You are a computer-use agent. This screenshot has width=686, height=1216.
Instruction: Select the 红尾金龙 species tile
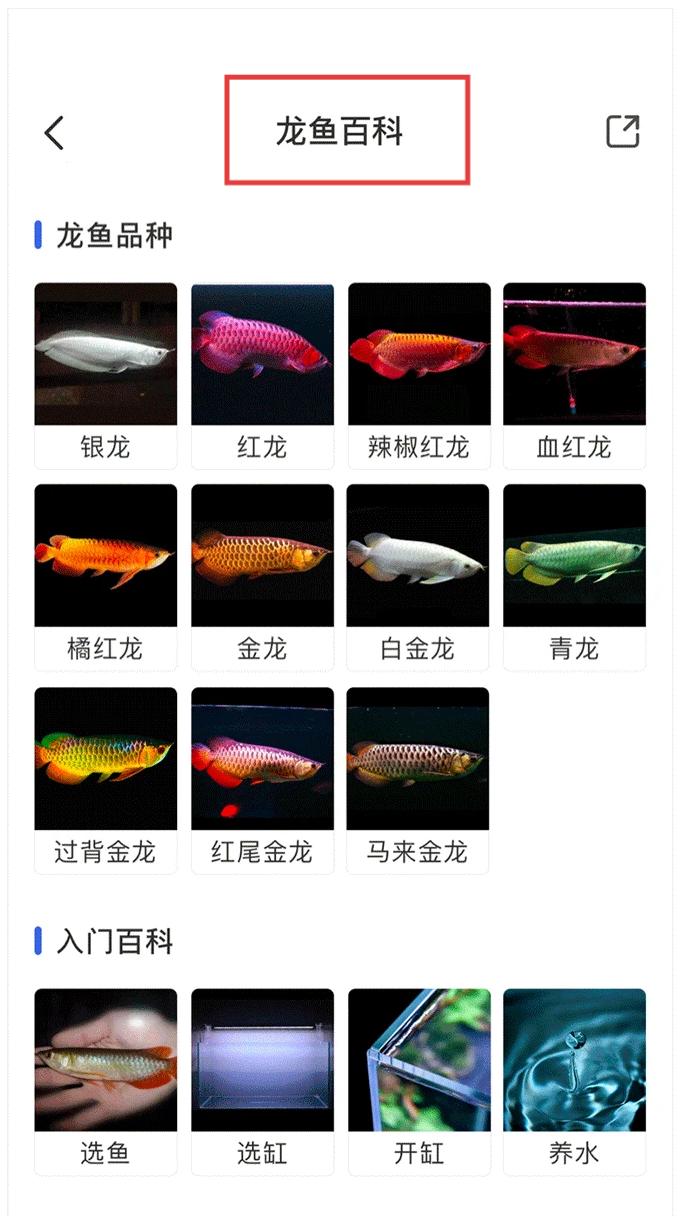[262, 780]
